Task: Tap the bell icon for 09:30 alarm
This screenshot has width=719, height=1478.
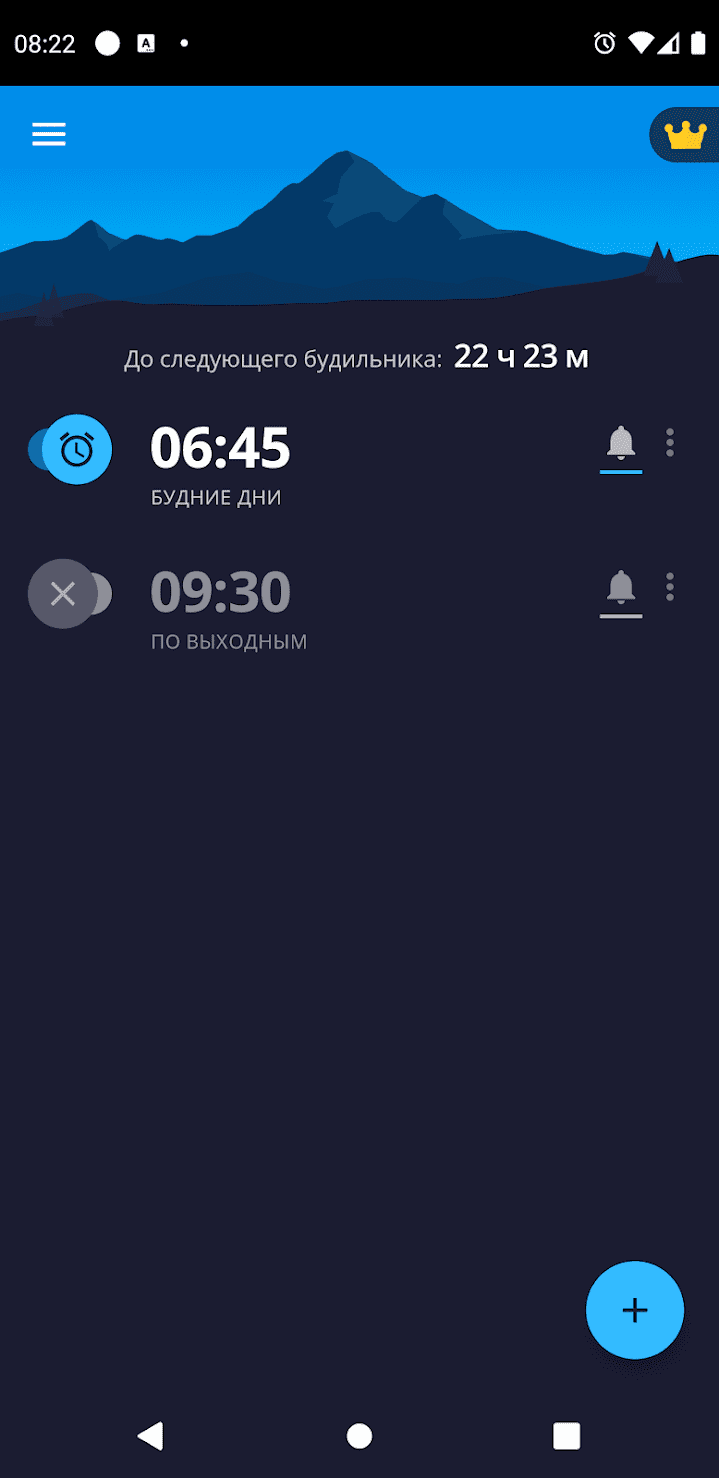Action: [621, 588]
